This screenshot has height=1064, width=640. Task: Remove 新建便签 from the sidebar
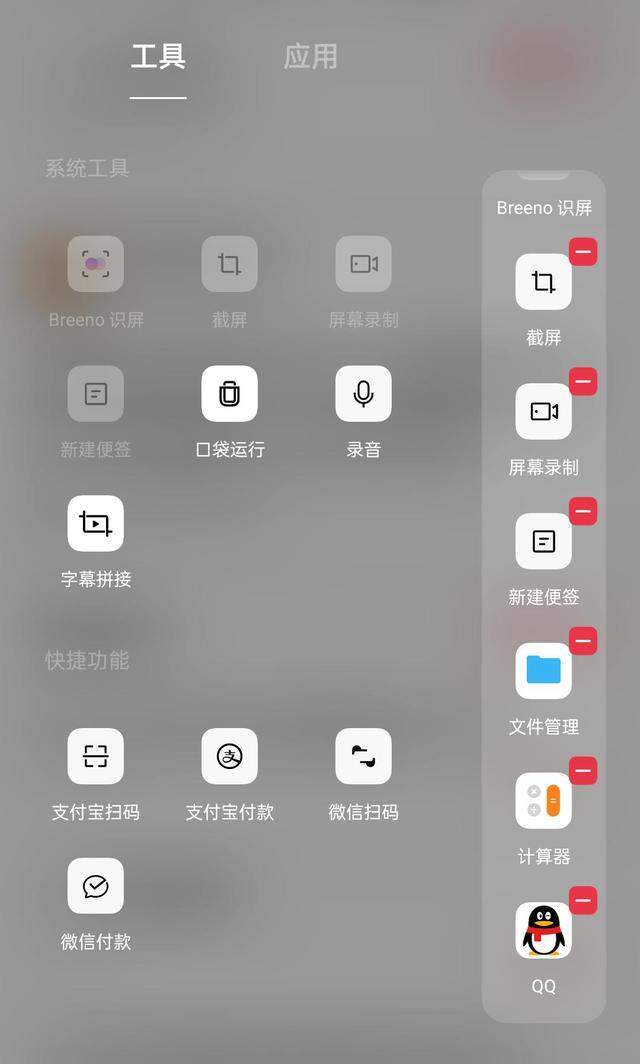(583, 511)
